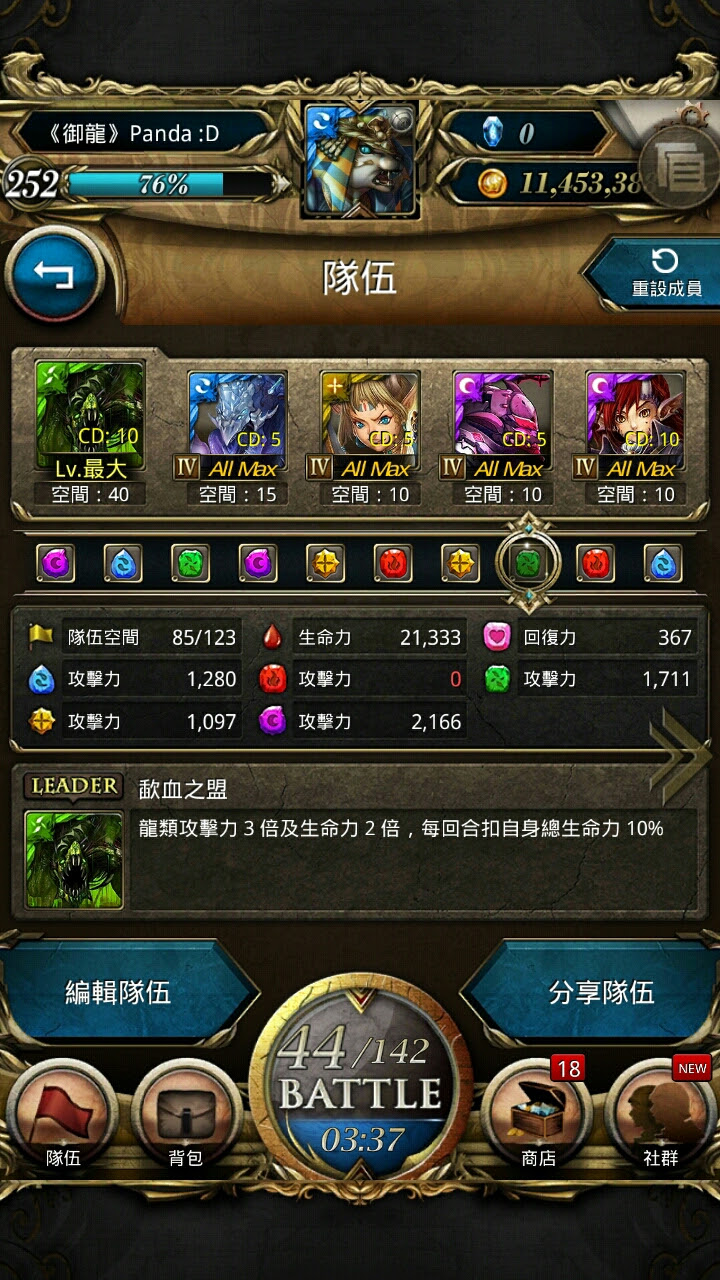Tap 分享隊伍 to share the team
720x1280 pixels.
tap(600, 992)
